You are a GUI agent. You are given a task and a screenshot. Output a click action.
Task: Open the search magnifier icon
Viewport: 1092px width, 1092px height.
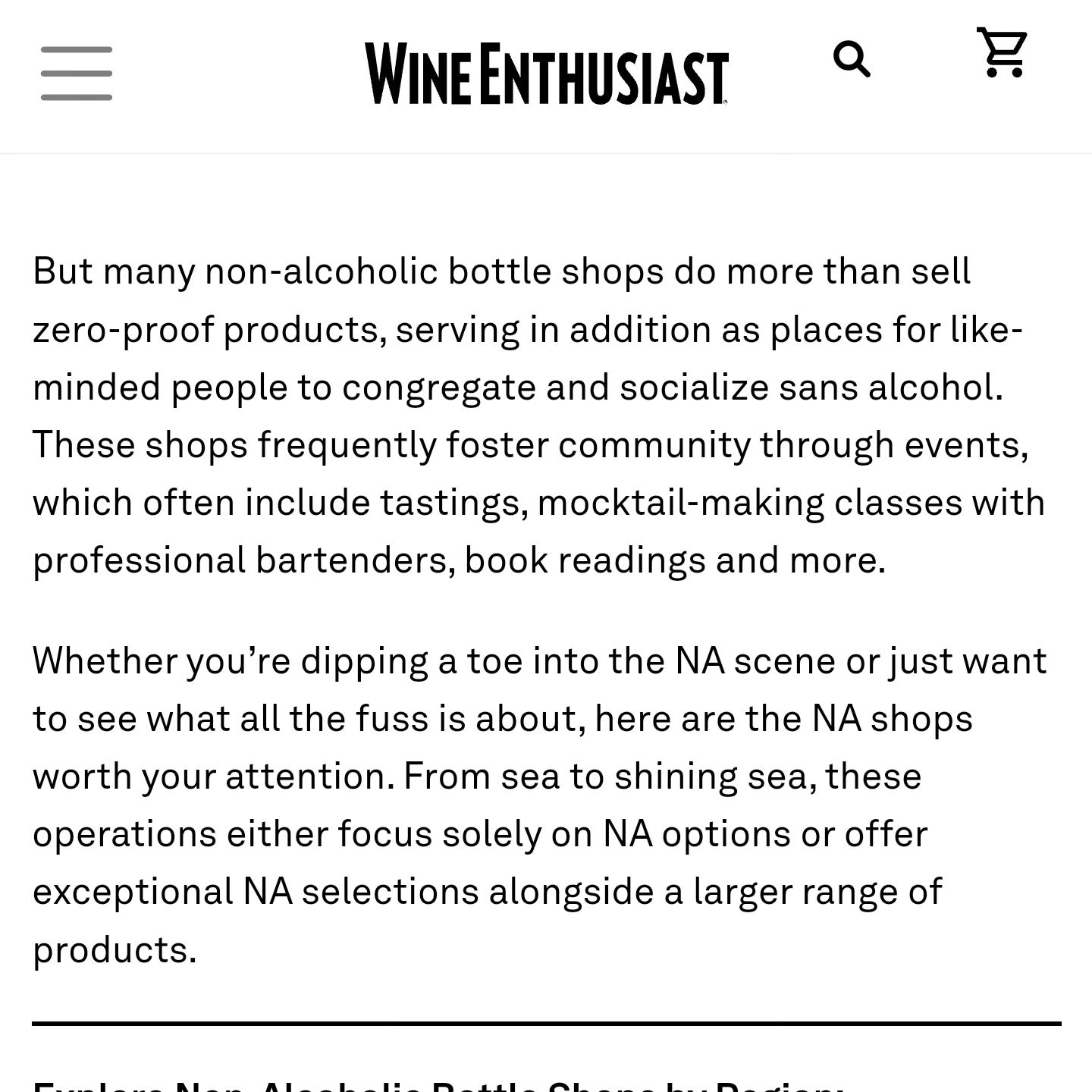click(x=852, y=59)
